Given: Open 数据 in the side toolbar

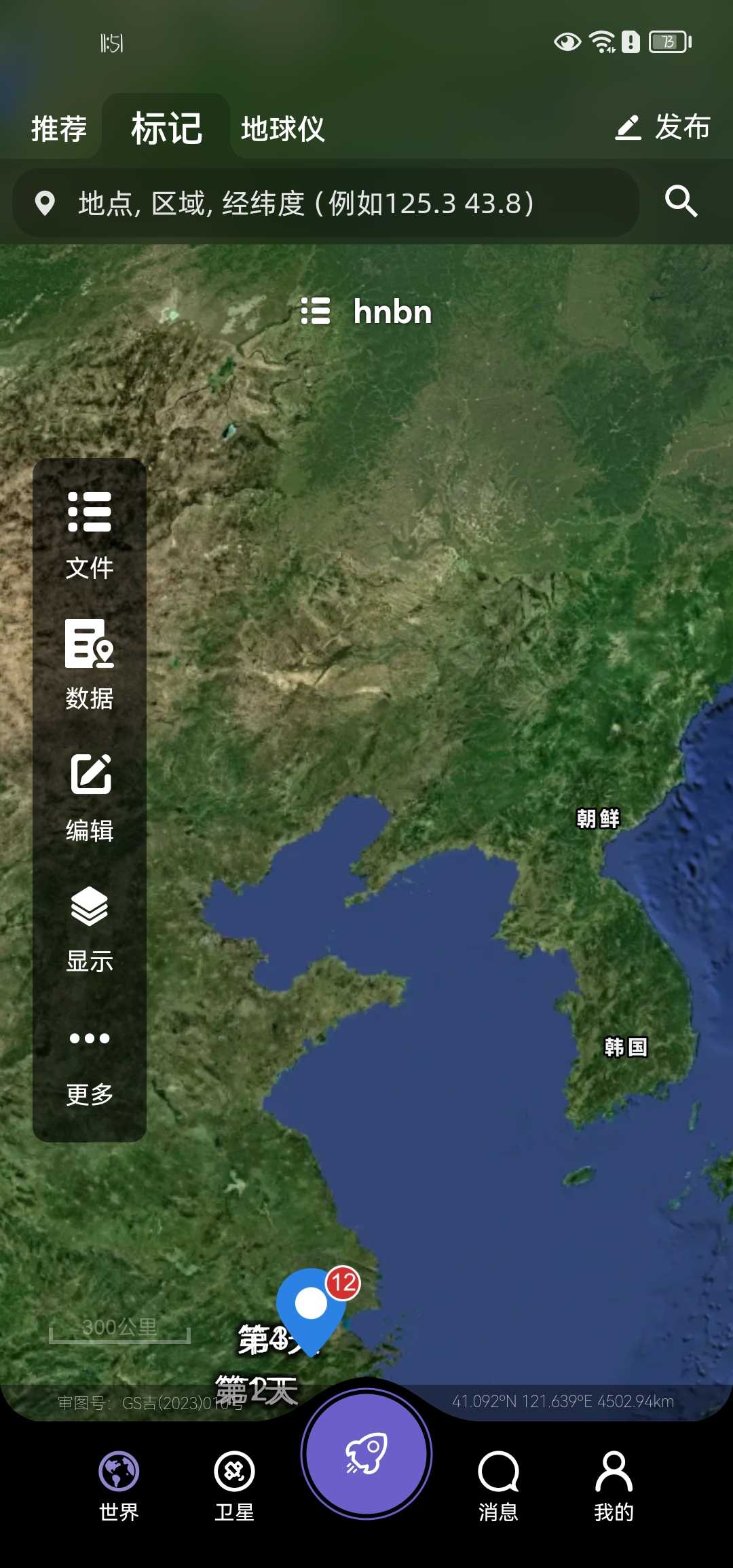Looking at the screenshot, I should [x=90, y=665].
